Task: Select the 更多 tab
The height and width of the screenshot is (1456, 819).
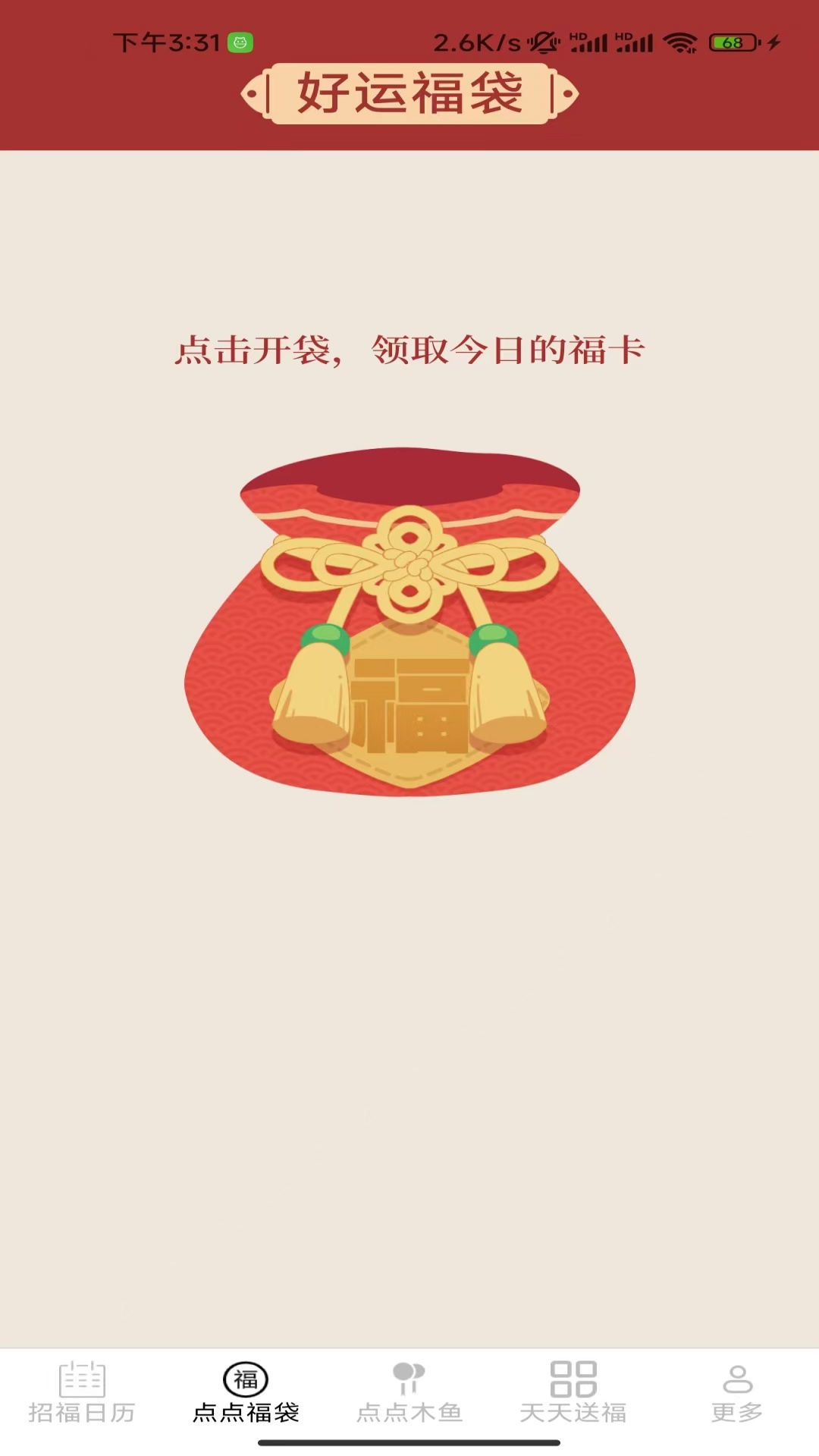Action: click(x=736, y=1403)
